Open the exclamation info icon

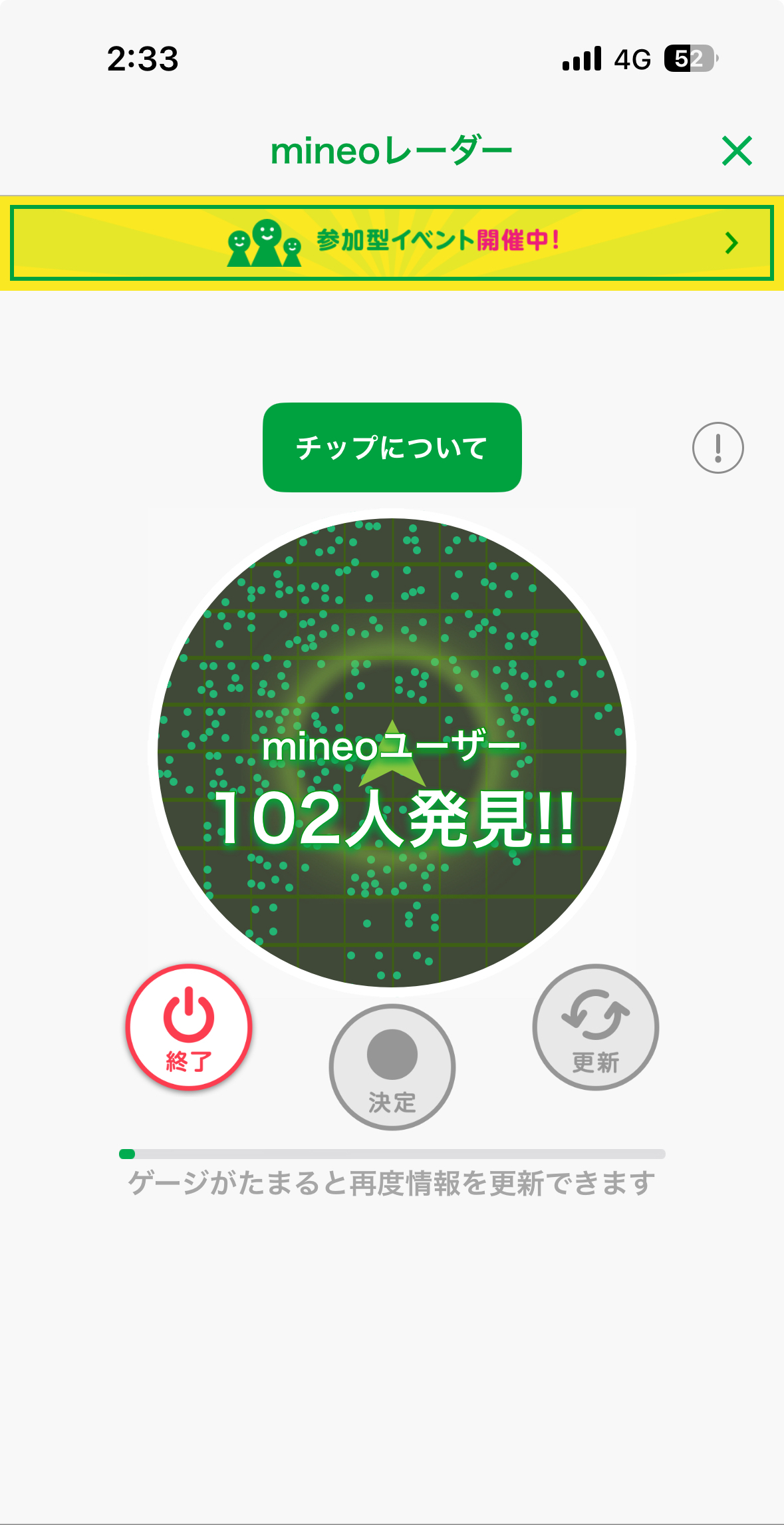tap(718, 448)
